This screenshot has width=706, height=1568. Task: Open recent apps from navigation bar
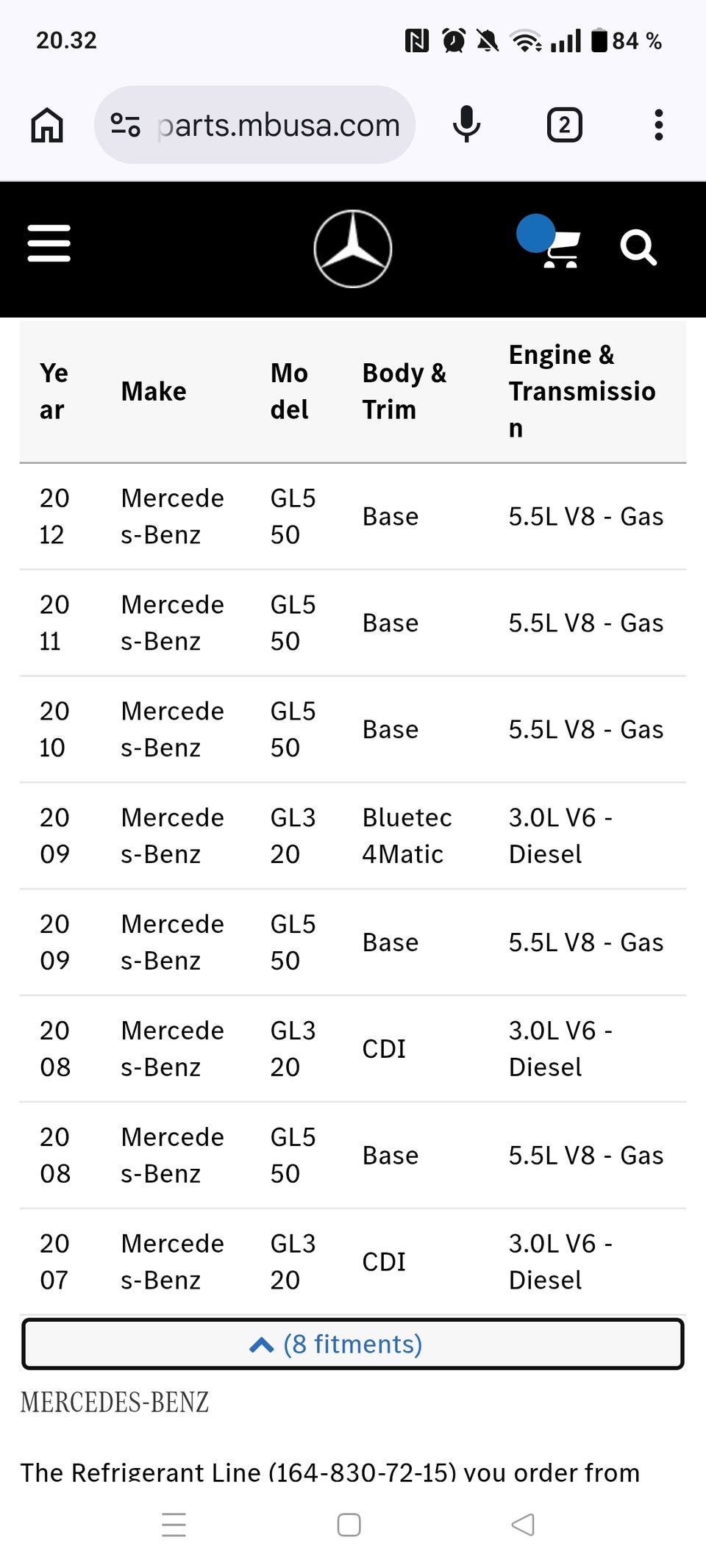[x=174, y=1525]
